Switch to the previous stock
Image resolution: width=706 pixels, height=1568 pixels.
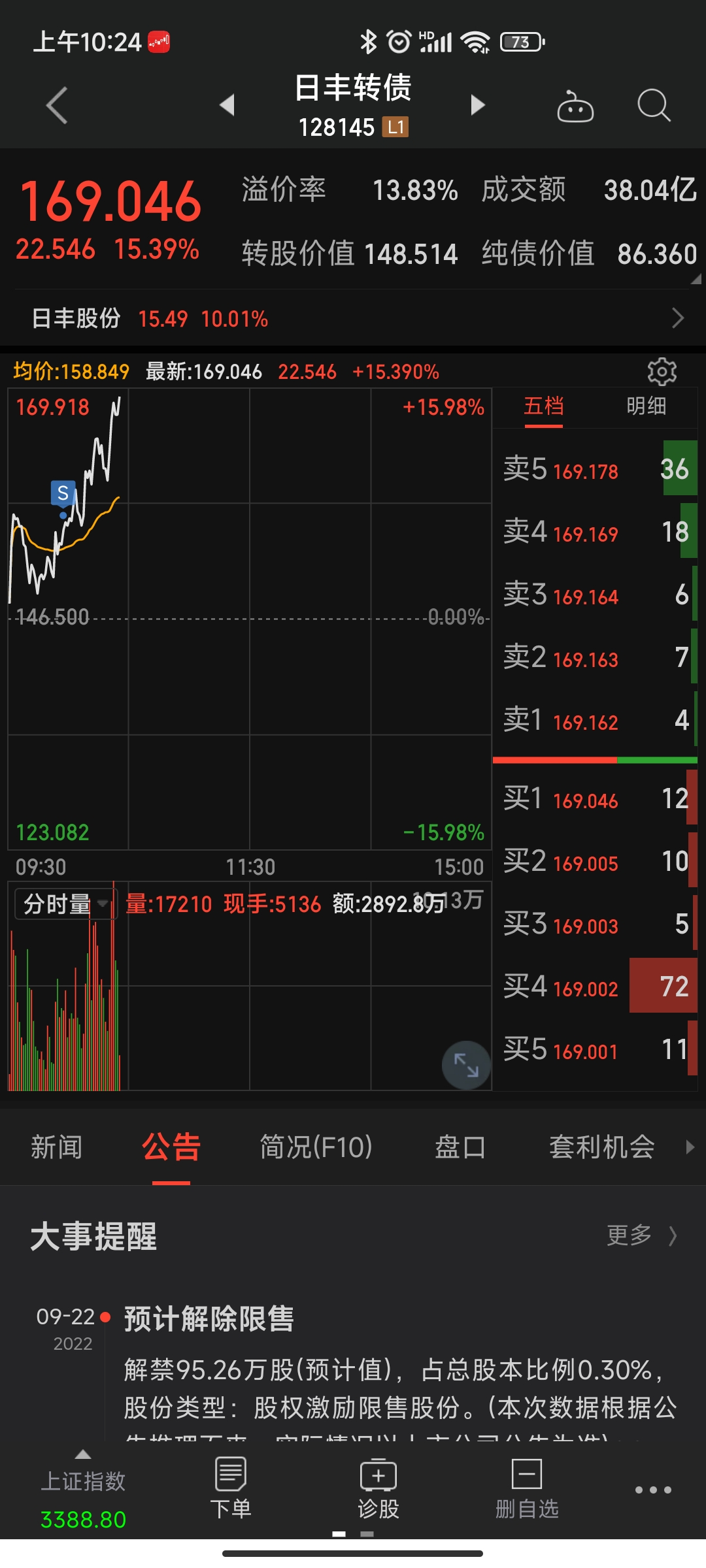click(227, 105)
